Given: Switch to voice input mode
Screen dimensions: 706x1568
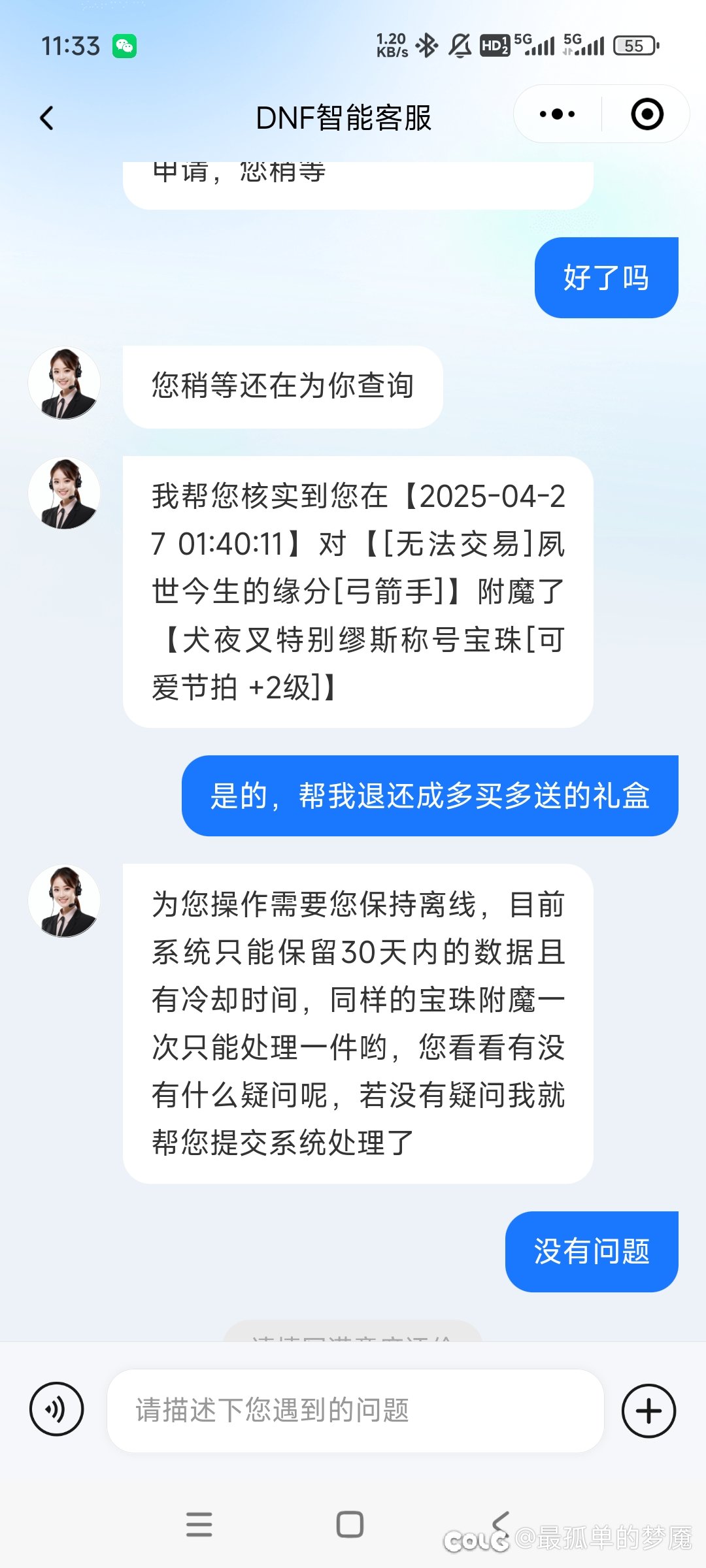Looking at the screenshot, I should coord(57,1409).
